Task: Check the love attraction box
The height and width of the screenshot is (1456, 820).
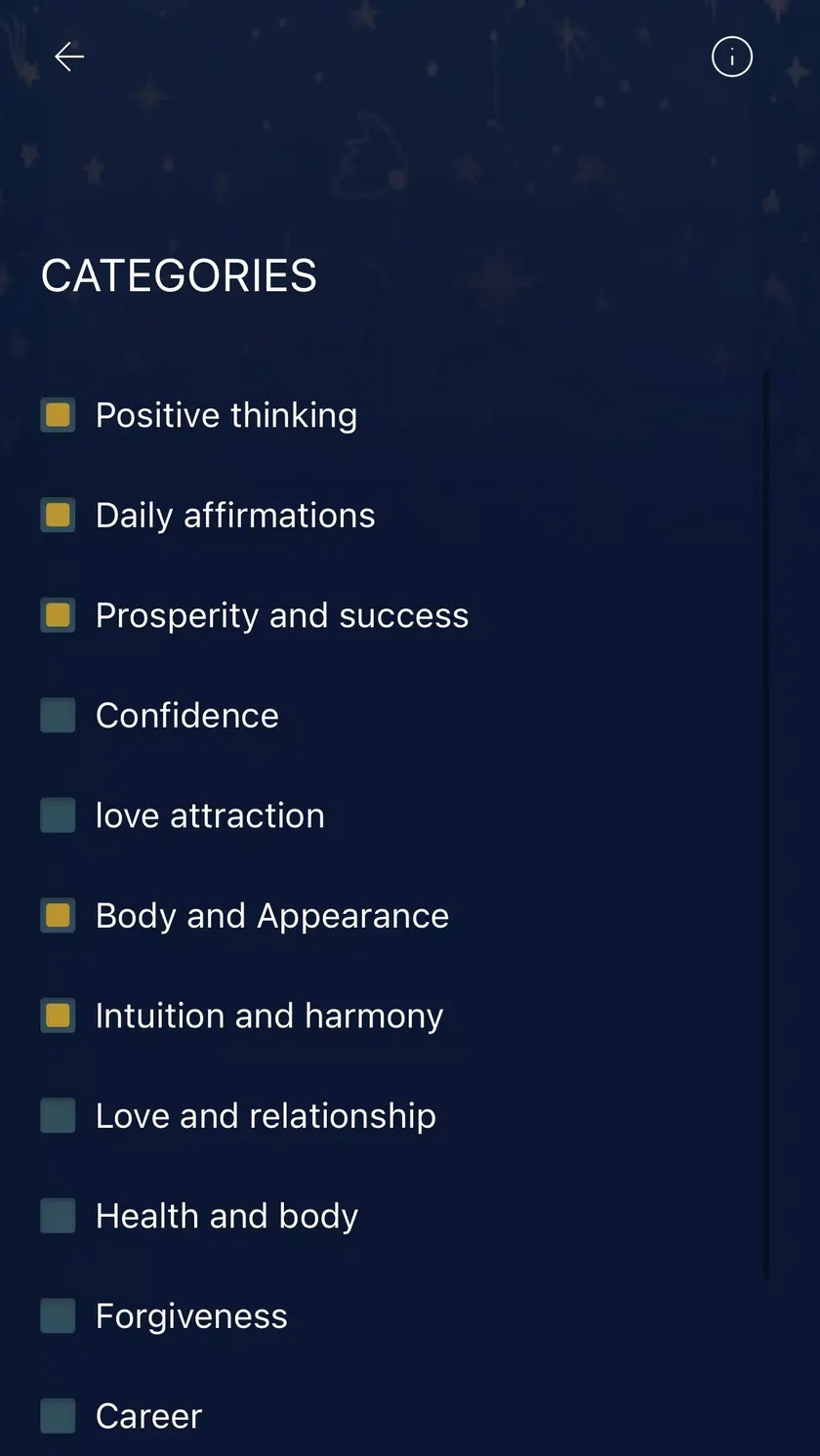Action: 58,815
